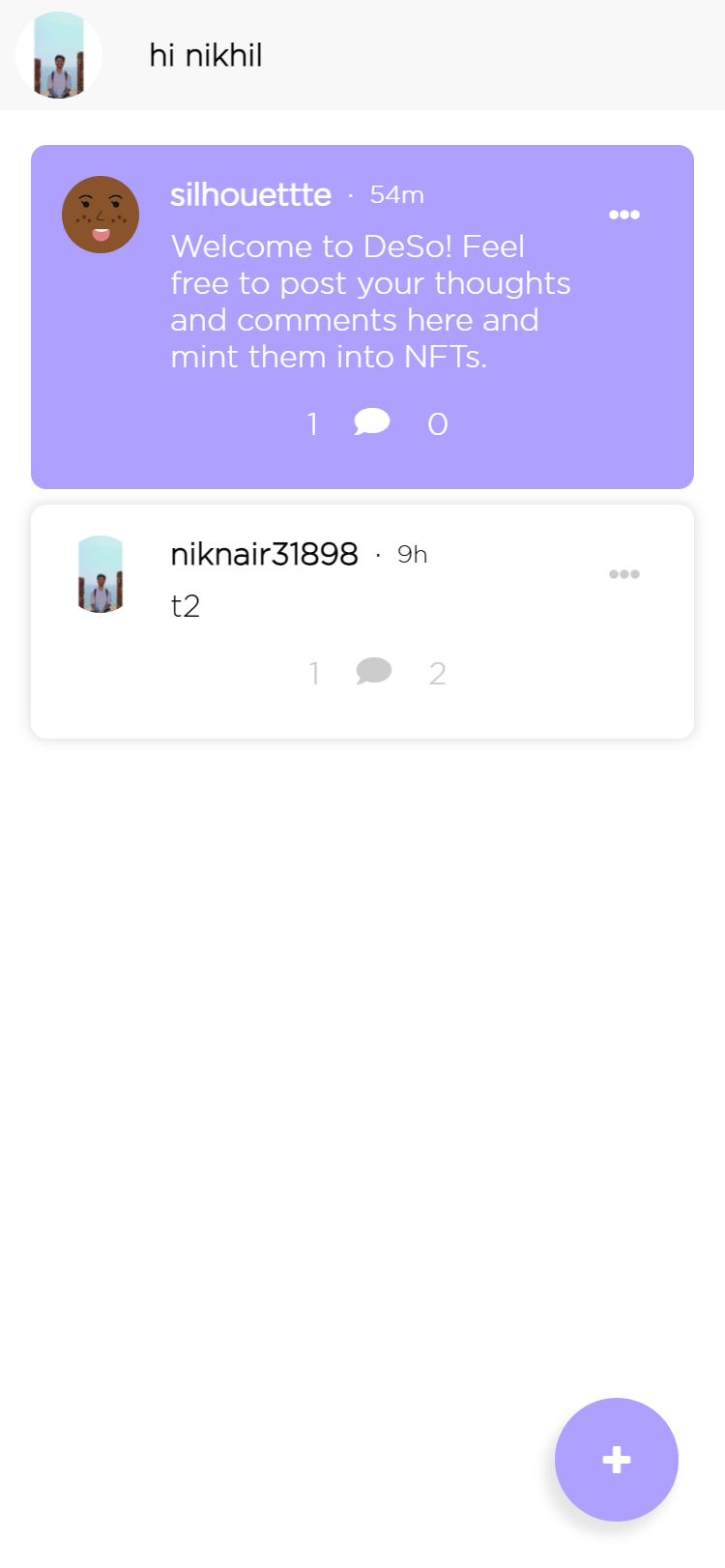Tap the comment icon under niknair31898's post
The width and height of the screenshot is (725, 1568).
click(x=374, y=672)
